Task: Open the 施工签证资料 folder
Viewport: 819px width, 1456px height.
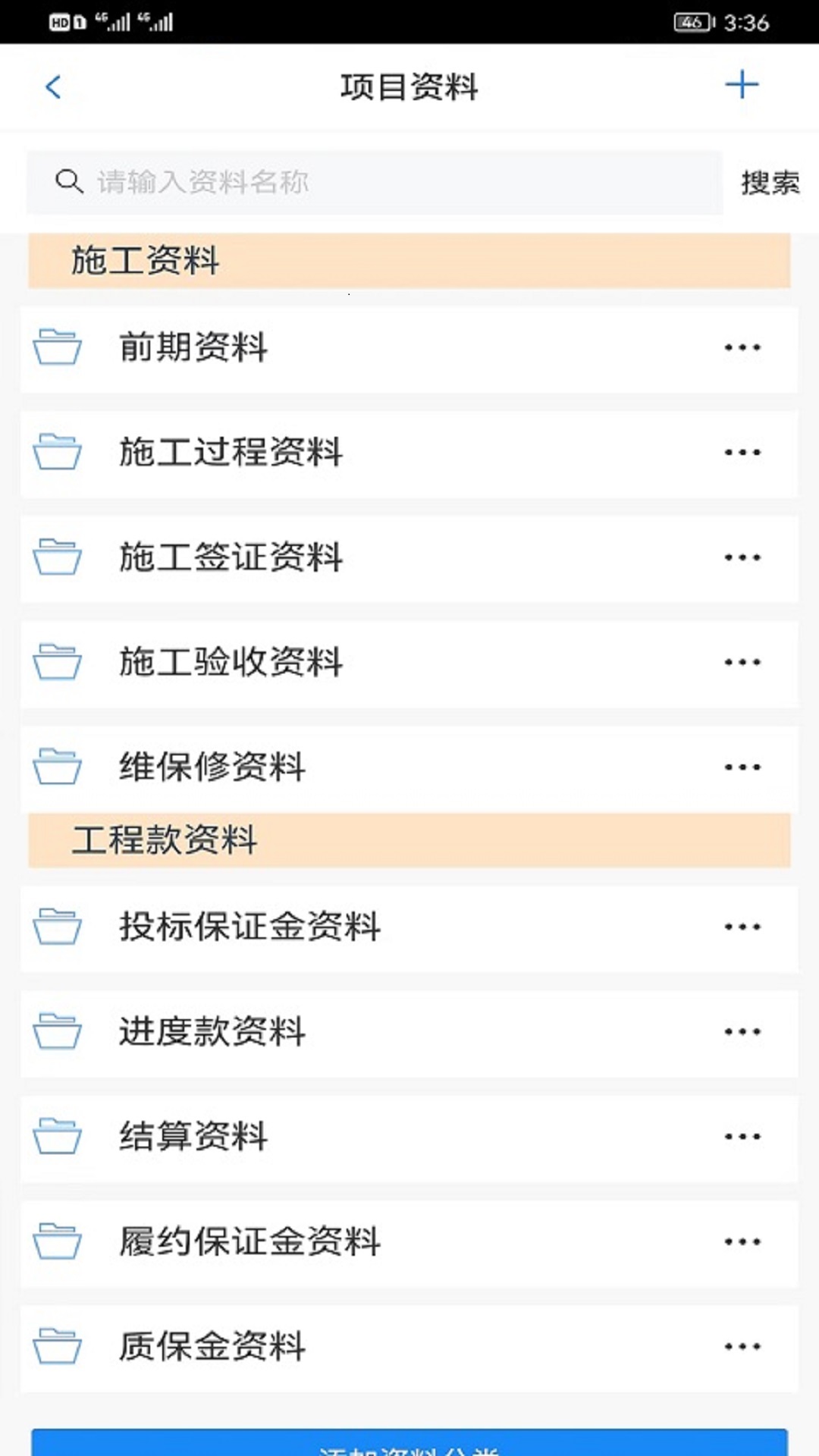Action: (409, 557)
